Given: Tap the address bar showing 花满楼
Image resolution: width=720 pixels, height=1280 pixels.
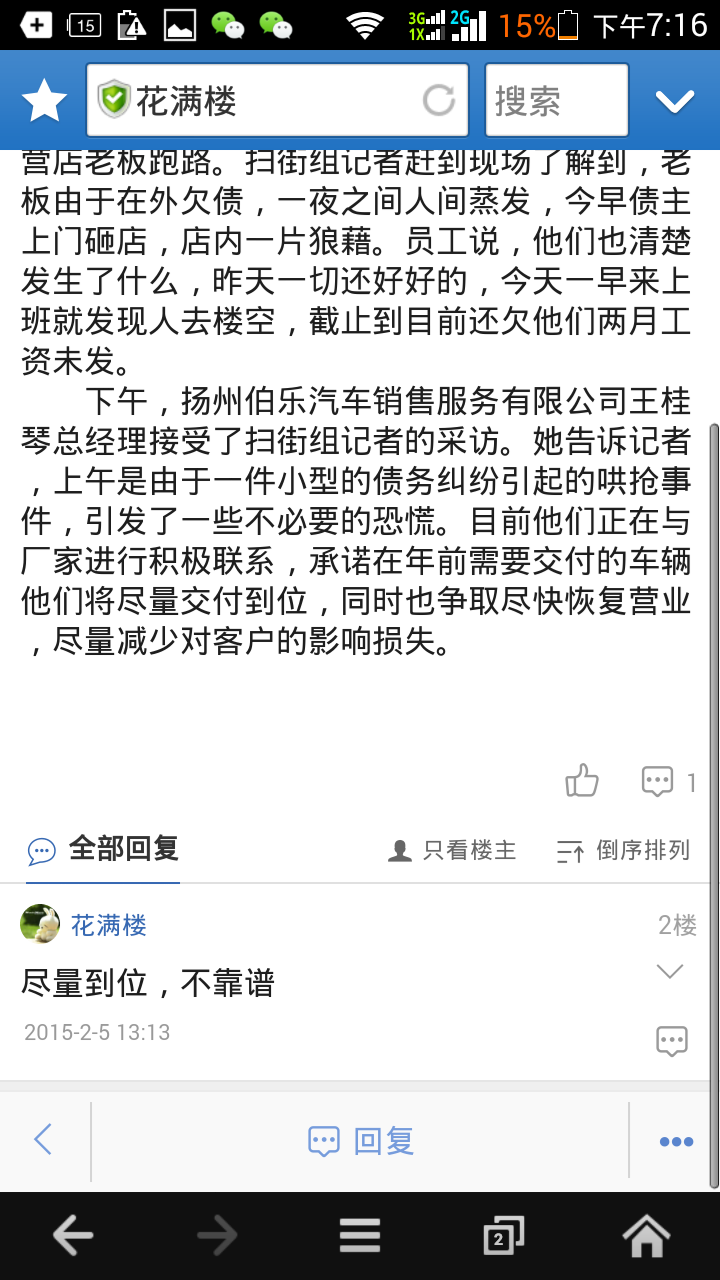Looking at the screenshot, I should tap(260, 101).
